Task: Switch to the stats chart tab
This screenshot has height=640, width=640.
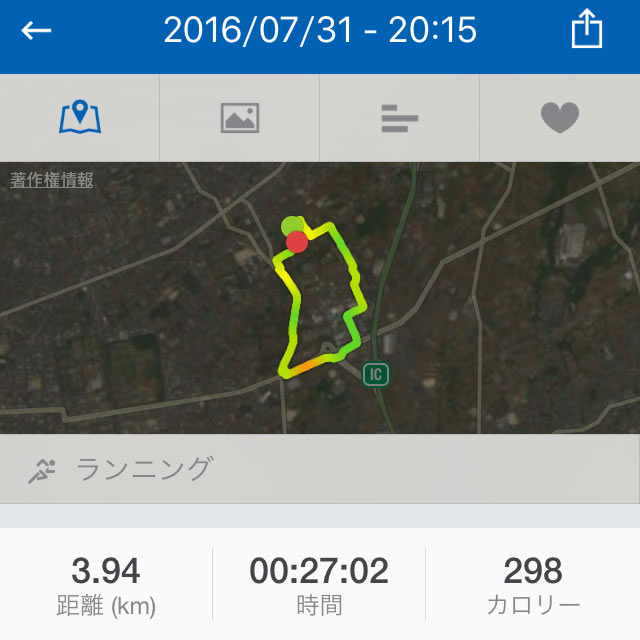Action: coord(400,118)
